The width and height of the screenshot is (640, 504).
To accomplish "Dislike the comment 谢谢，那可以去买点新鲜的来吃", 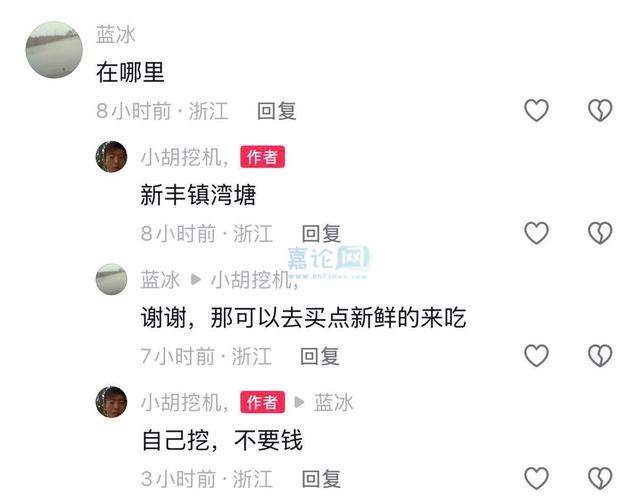I will tap(600, 355).
